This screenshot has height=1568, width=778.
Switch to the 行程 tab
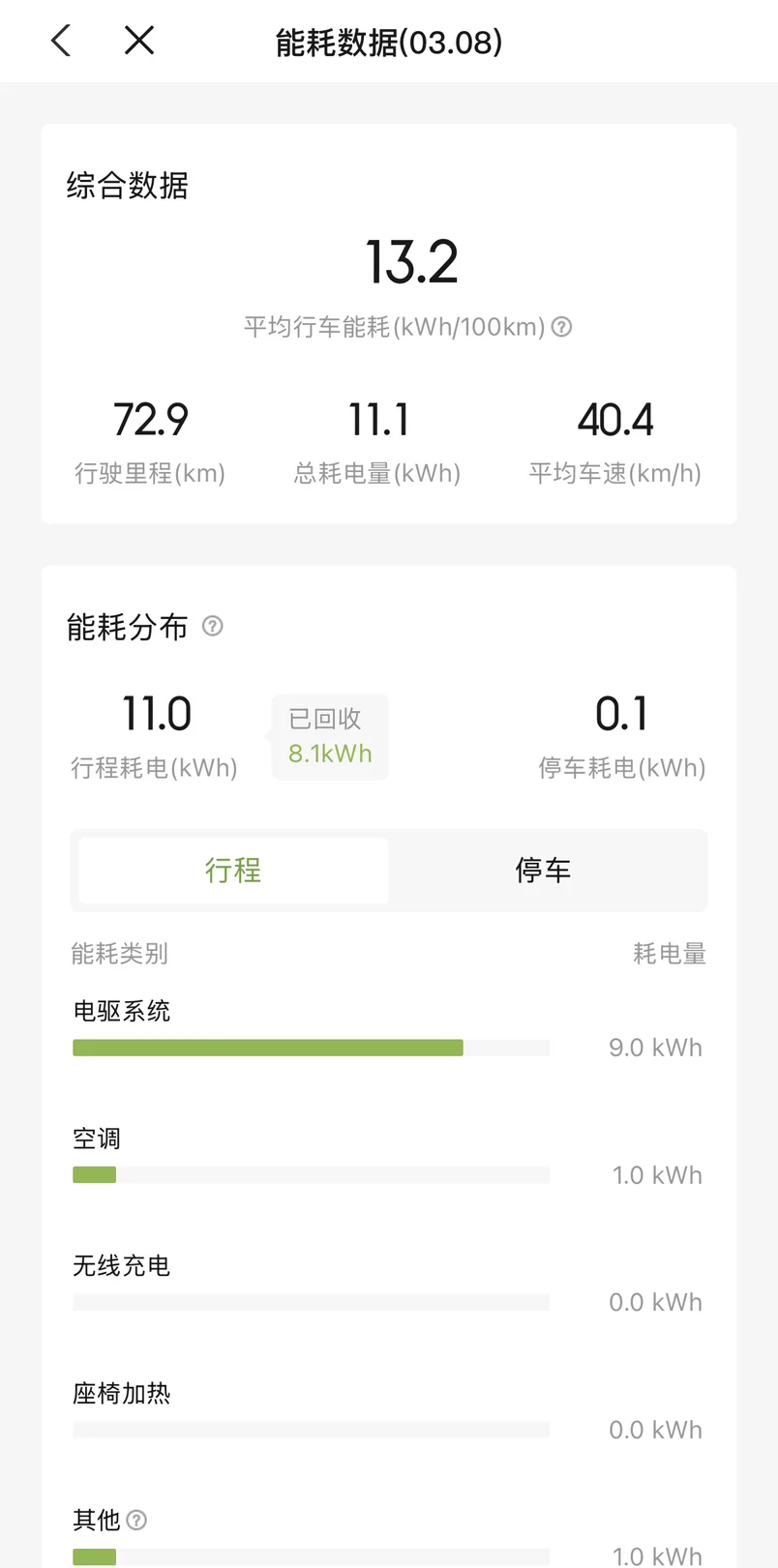click(233, 871)
